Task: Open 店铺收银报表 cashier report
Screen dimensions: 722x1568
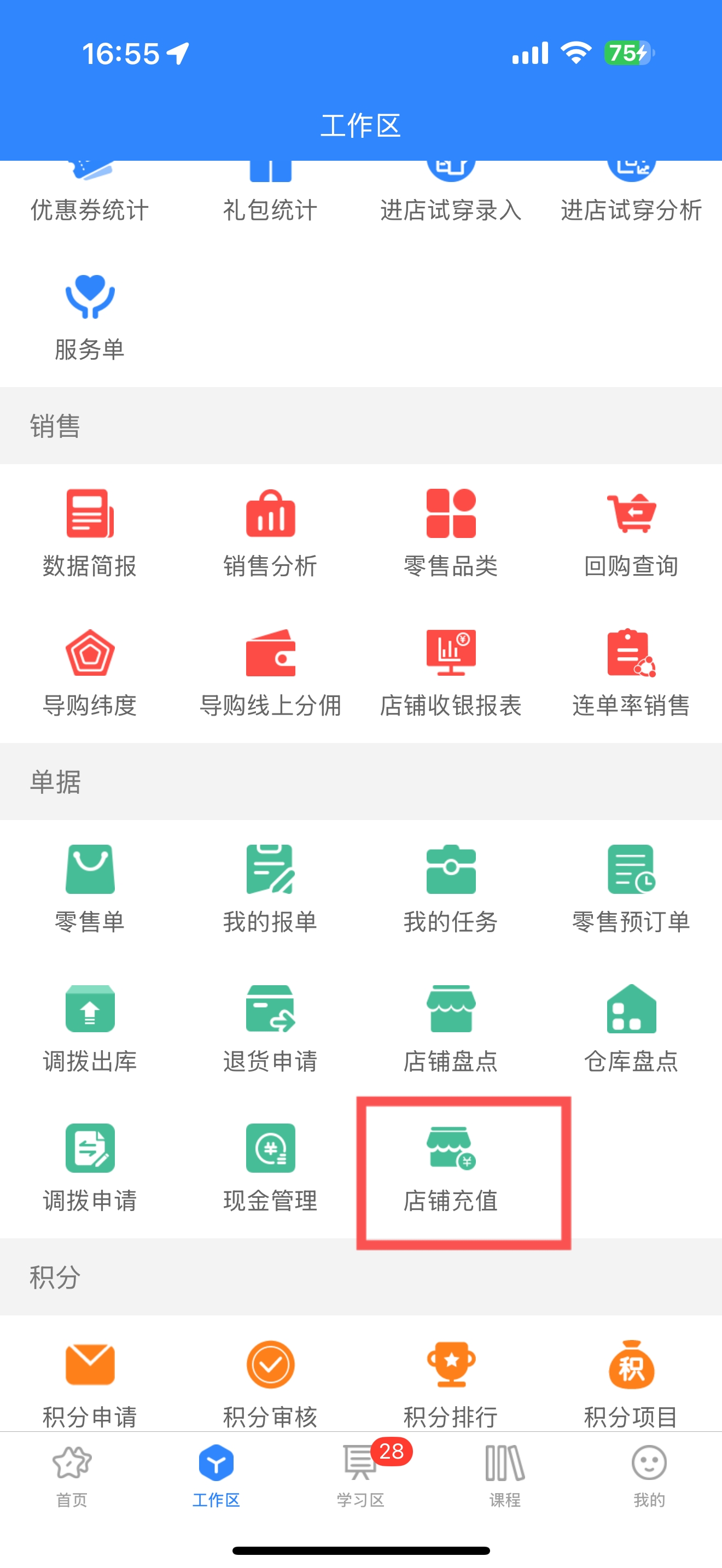Action: click(451, 673)
